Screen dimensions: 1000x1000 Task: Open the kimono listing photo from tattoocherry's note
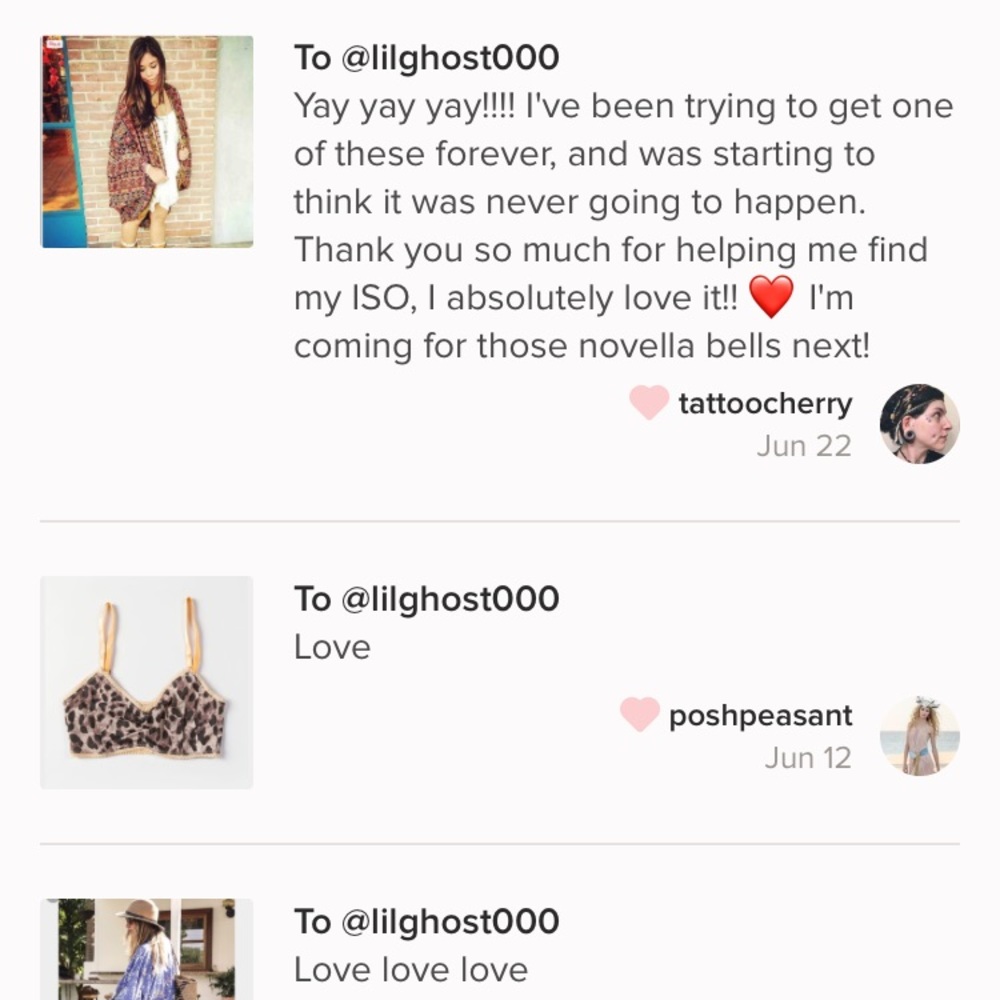tap(146, 141)
